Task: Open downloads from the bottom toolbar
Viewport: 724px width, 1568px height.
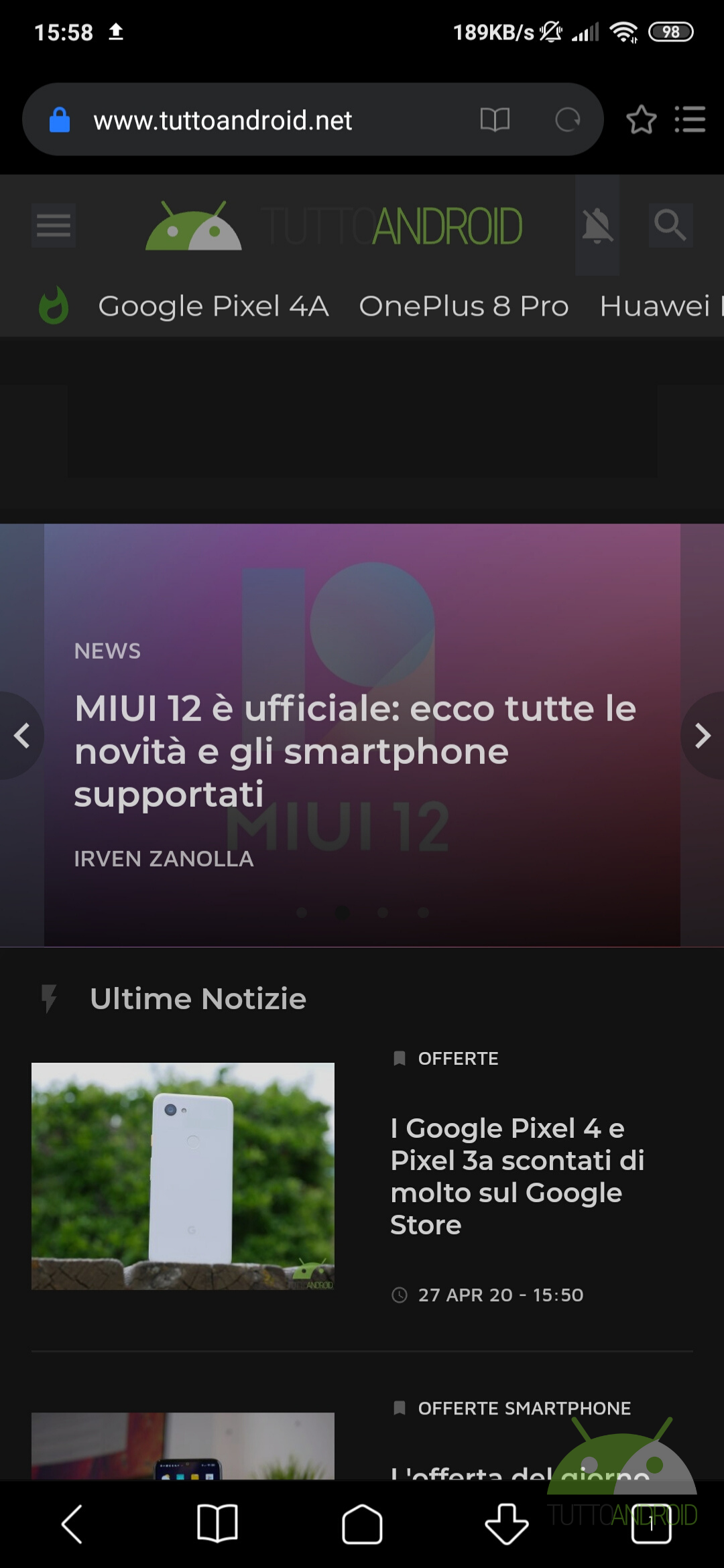Action: [507, 1524]
